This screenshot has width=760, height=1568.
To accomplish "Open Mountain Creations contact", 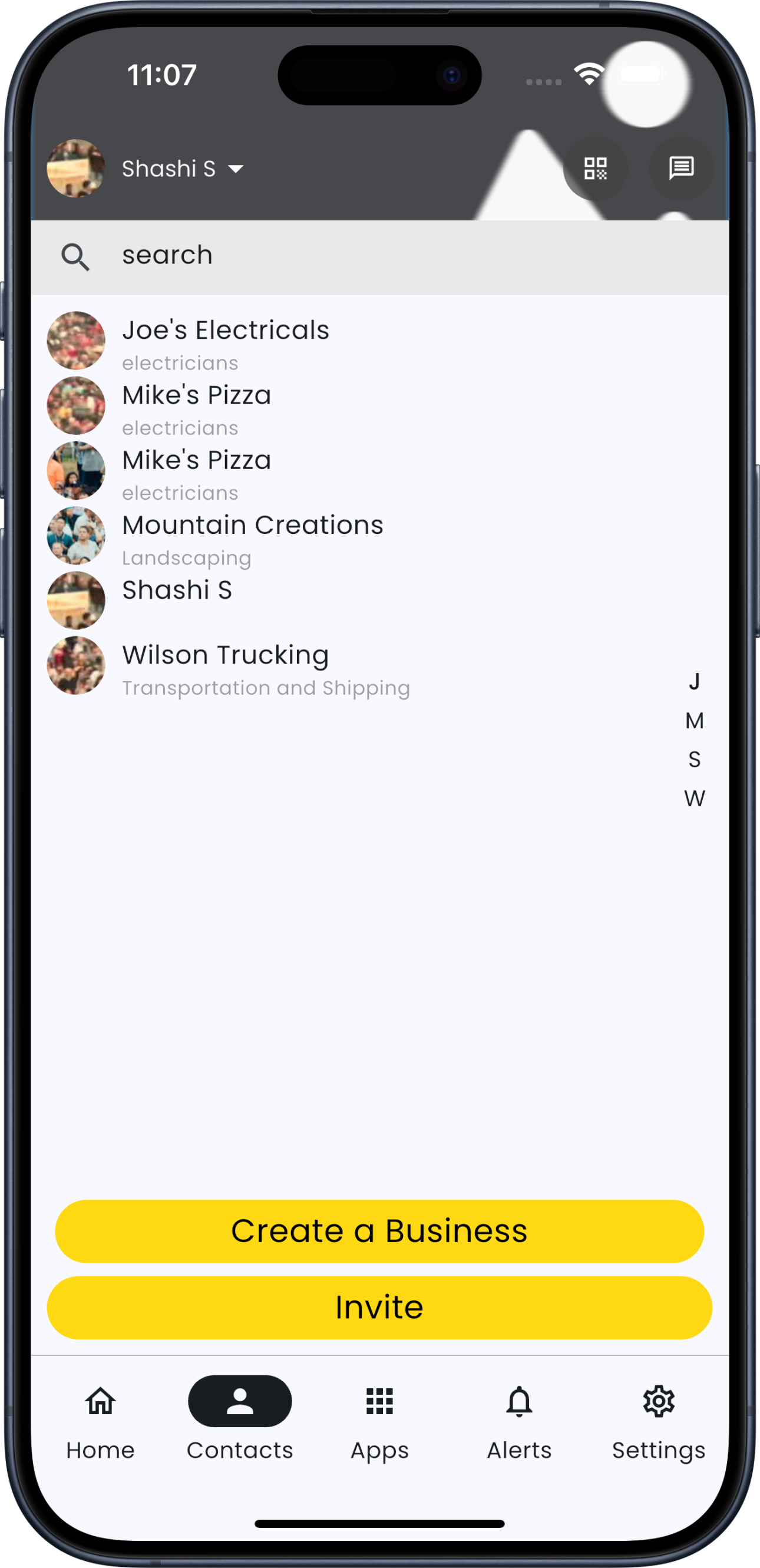I will [252, 536].
